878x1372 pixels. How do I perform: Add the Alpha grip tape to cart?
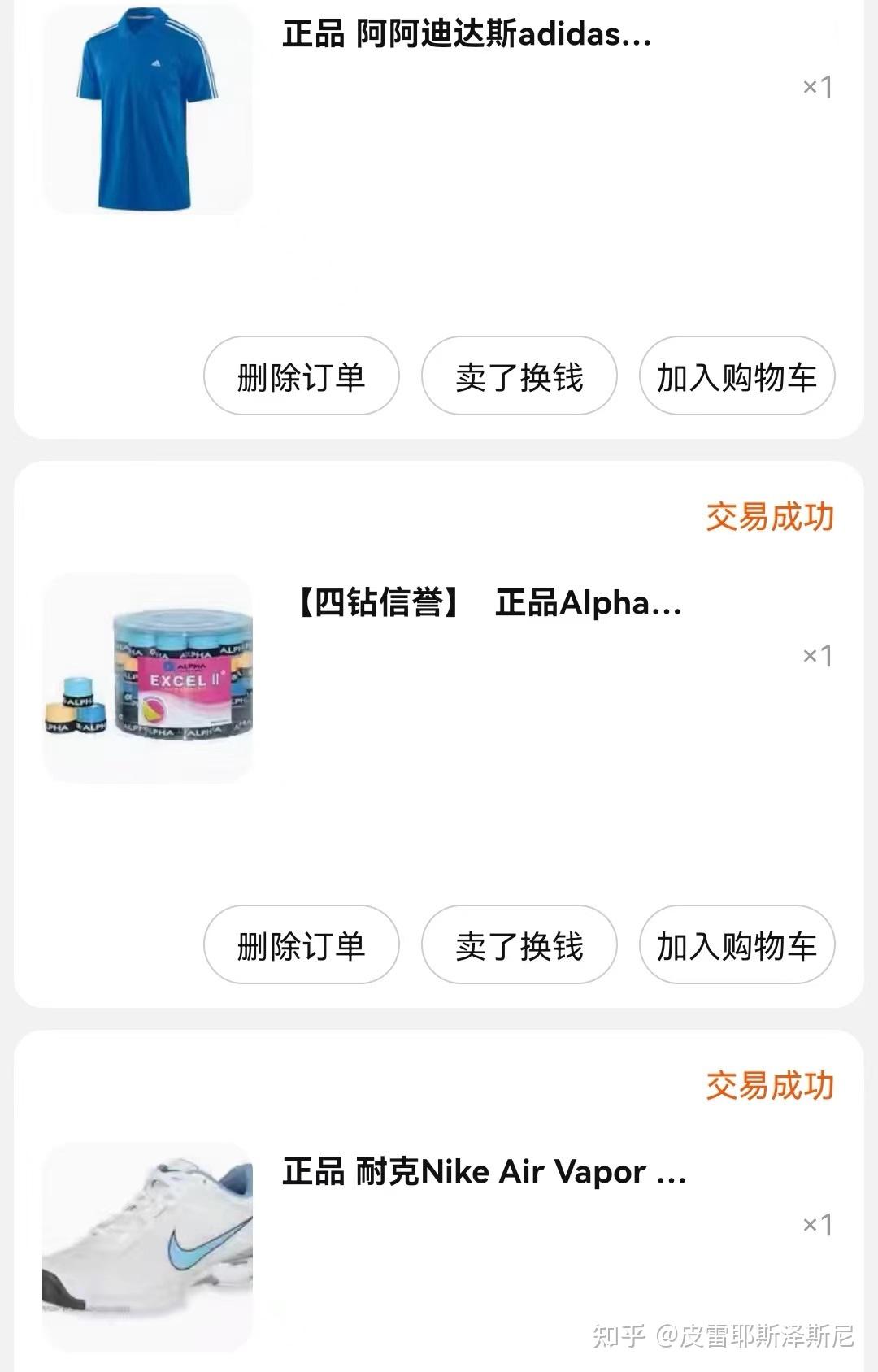point(737,945)
